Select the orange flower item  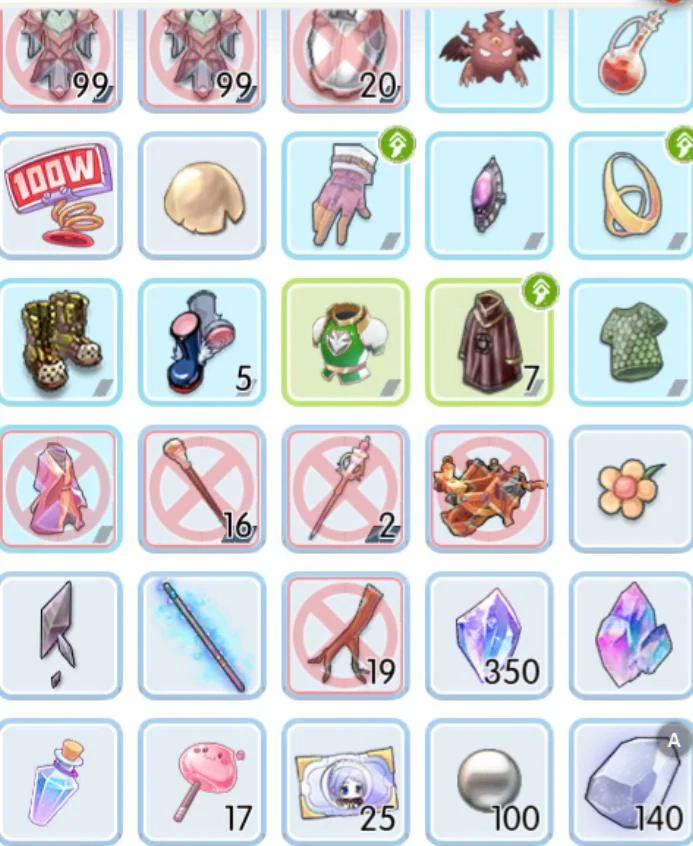click(632, 489)
